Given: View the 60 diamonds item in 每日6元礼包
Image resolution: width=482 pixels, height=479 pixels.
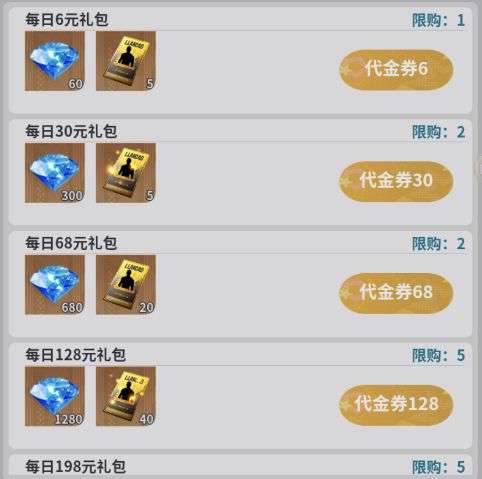Looking at the screenshot, I should (55, 61).
